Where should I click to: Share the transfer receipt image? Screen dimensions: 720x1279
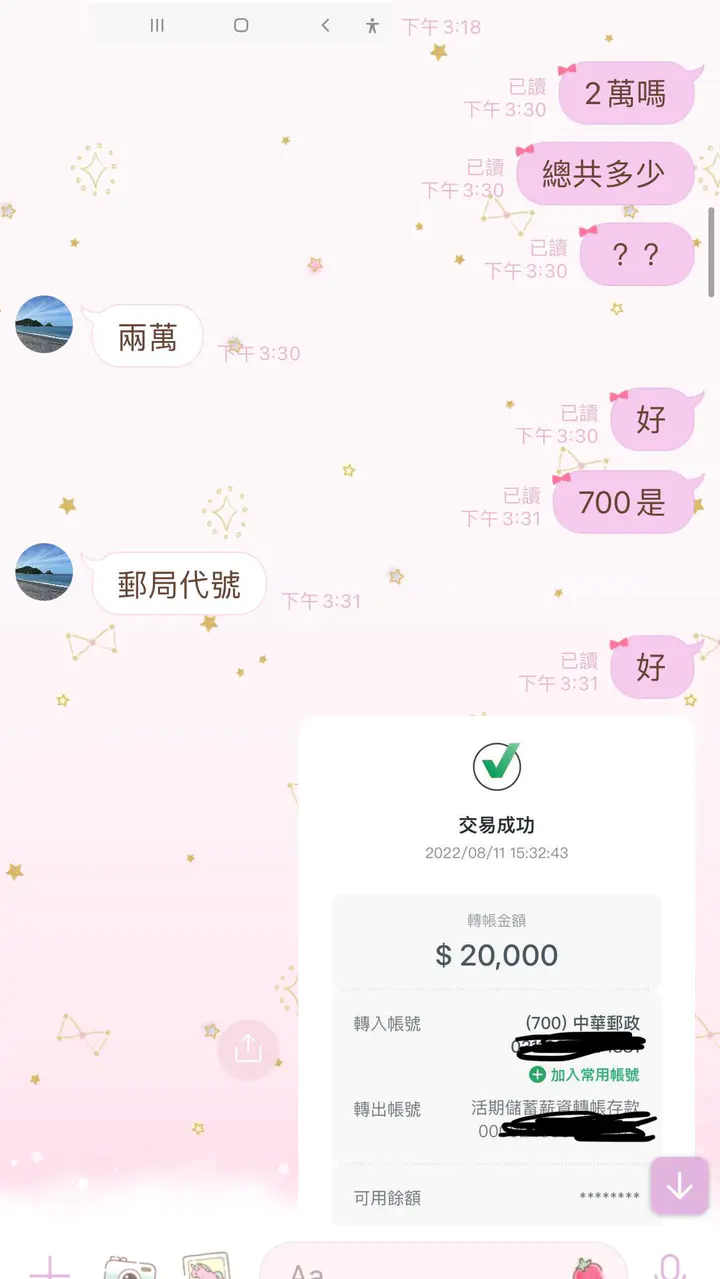tap(247, 1049)
